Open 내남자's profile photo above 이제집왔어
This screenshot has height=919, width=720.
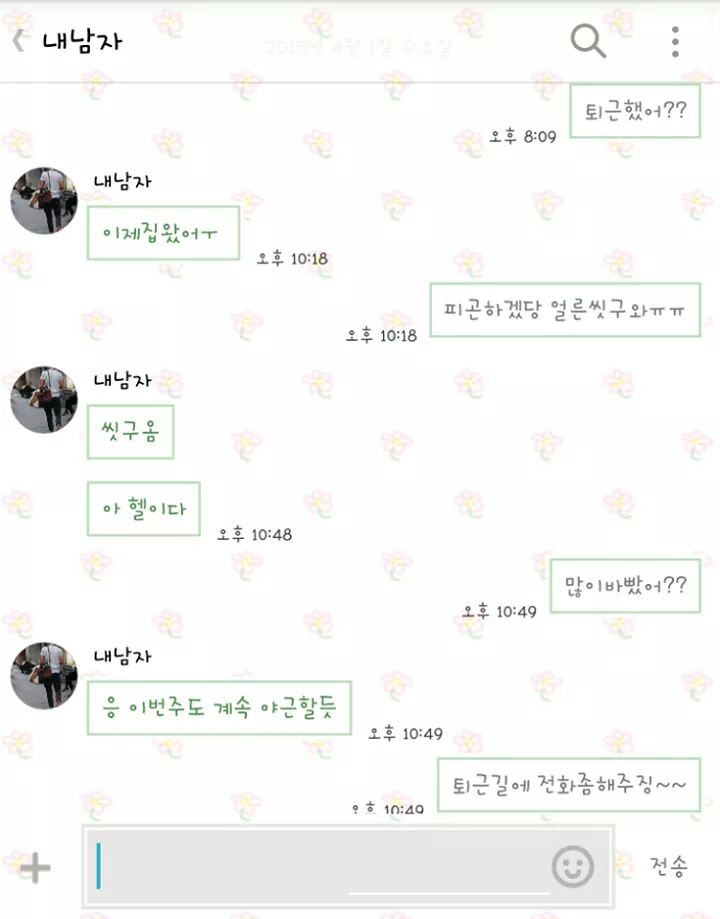coord(44,201)
